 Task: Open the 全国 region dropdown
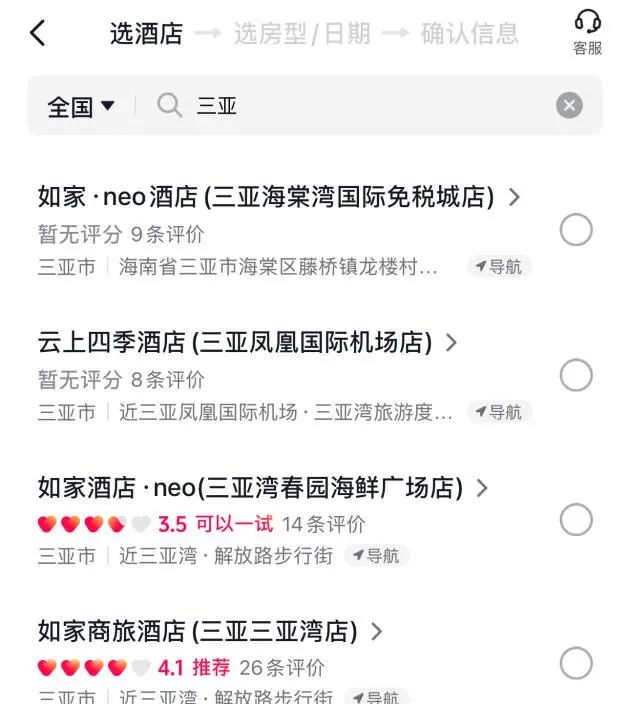coord(81,106)
